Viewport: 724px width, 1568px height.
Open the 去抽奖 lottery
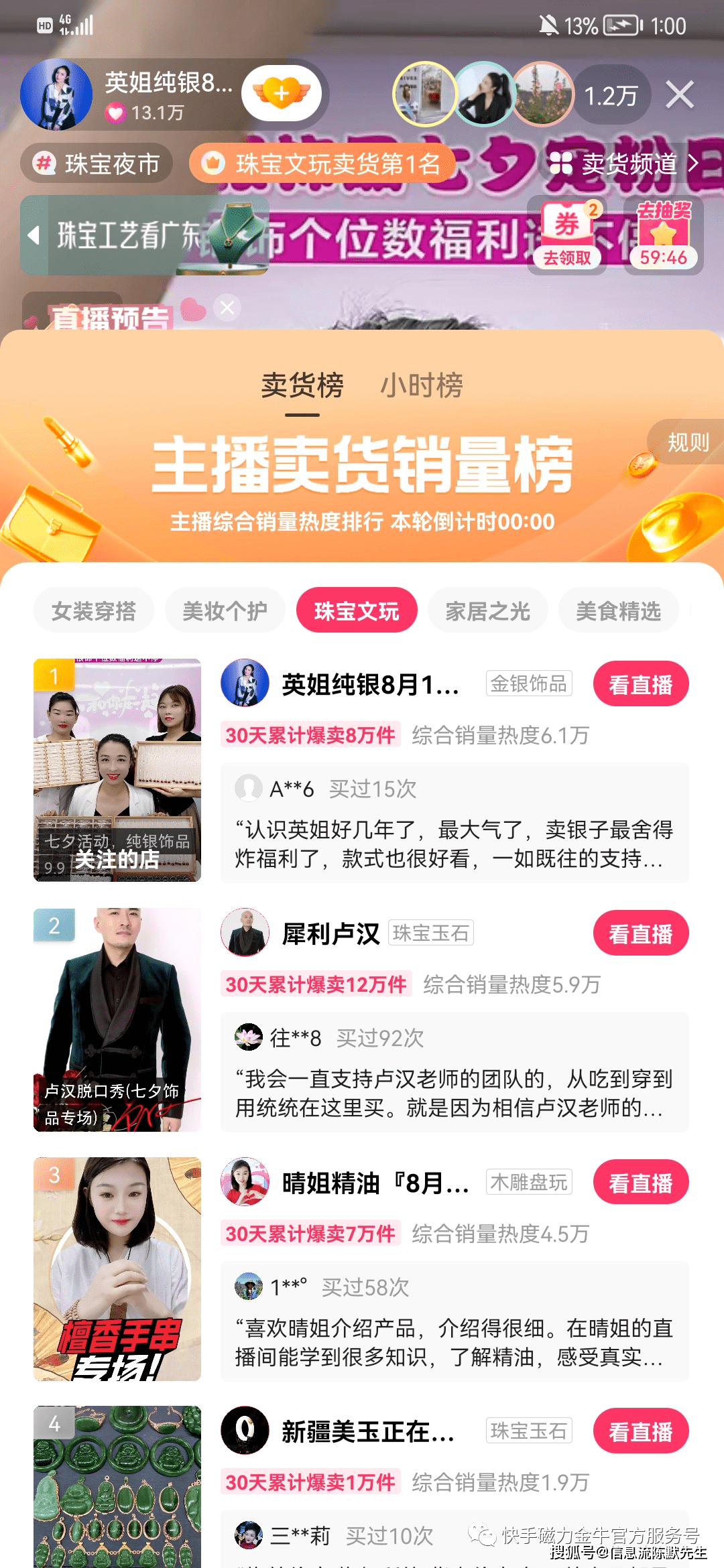click(663, 236)
